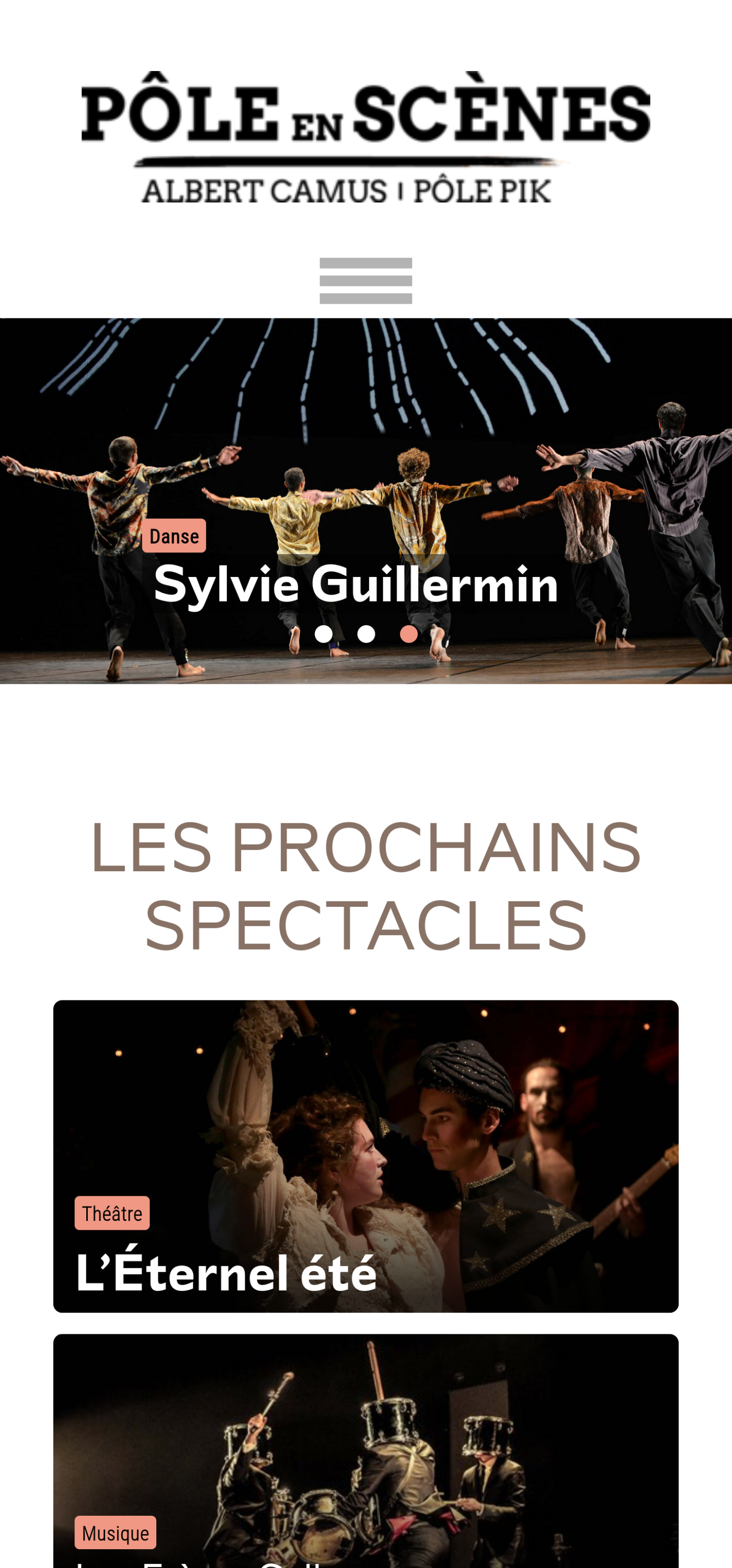Select the third carousel slide dot
Image resolution: width=732 pixels, height=1568 pixels.
409,633
